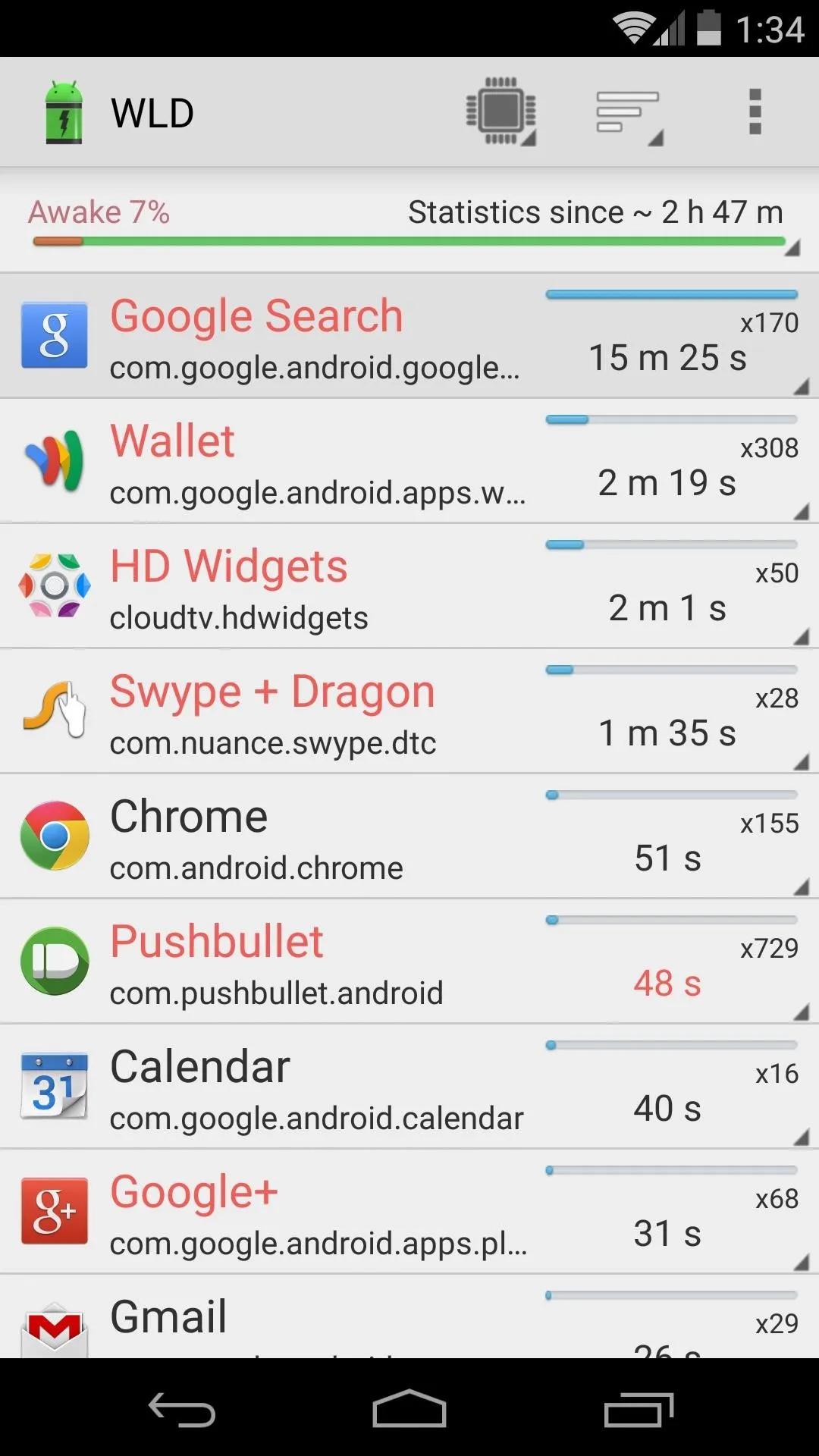Screen dimensions: 819x1456
Task: View Chrome wakelock entry
Action: click(409, 836)
